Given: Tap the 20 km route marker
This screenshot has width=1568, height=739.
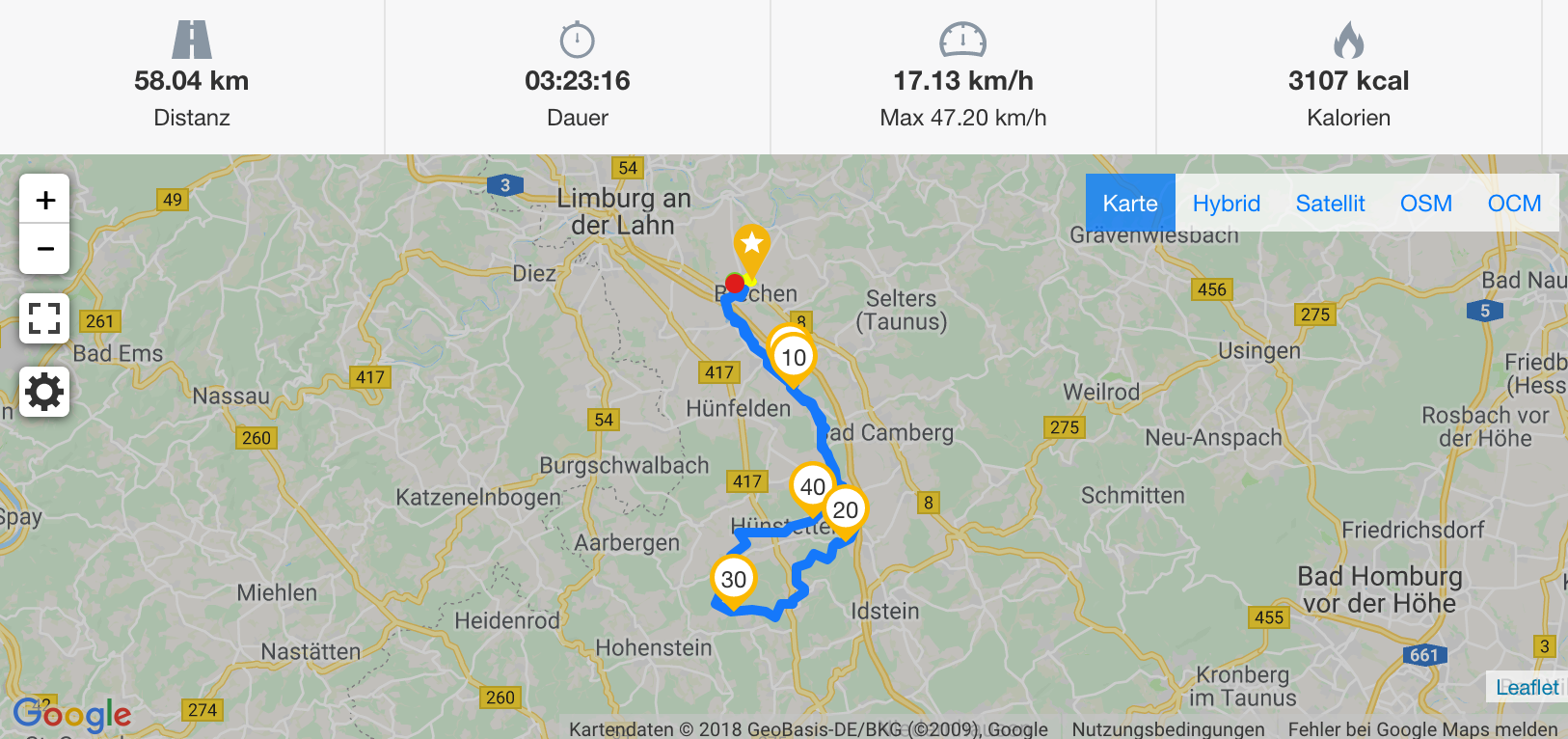Looking at the screenshot, I should (x=846, y=510).
